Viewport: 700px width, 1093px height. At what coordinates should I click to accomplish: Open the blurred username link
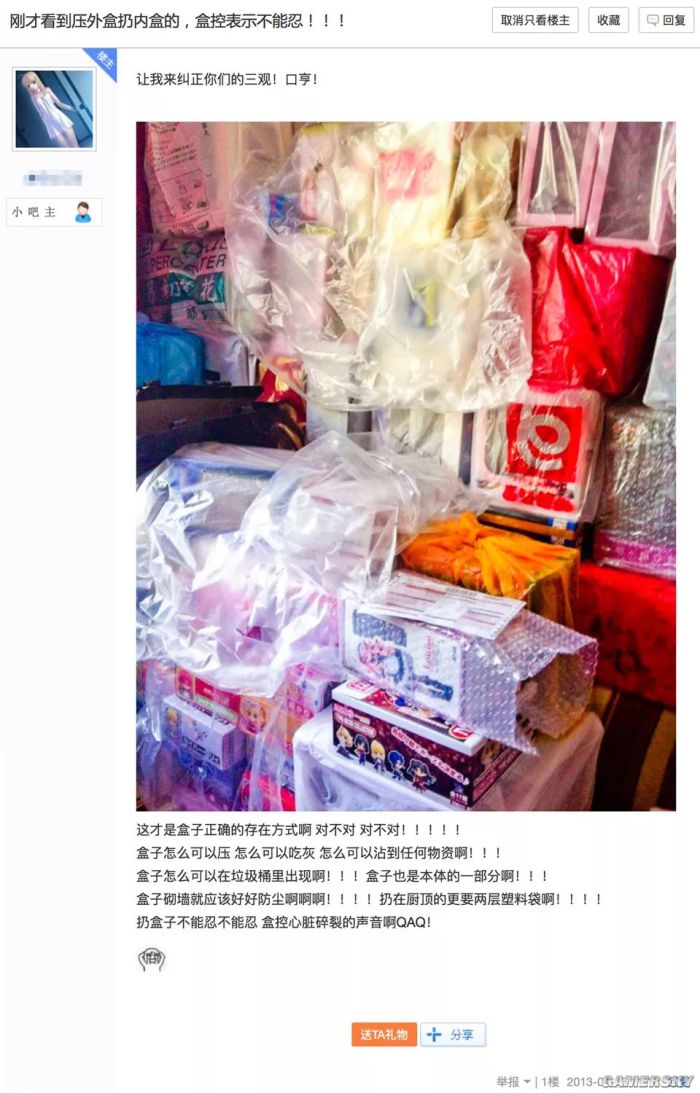(x=54, y=179)
